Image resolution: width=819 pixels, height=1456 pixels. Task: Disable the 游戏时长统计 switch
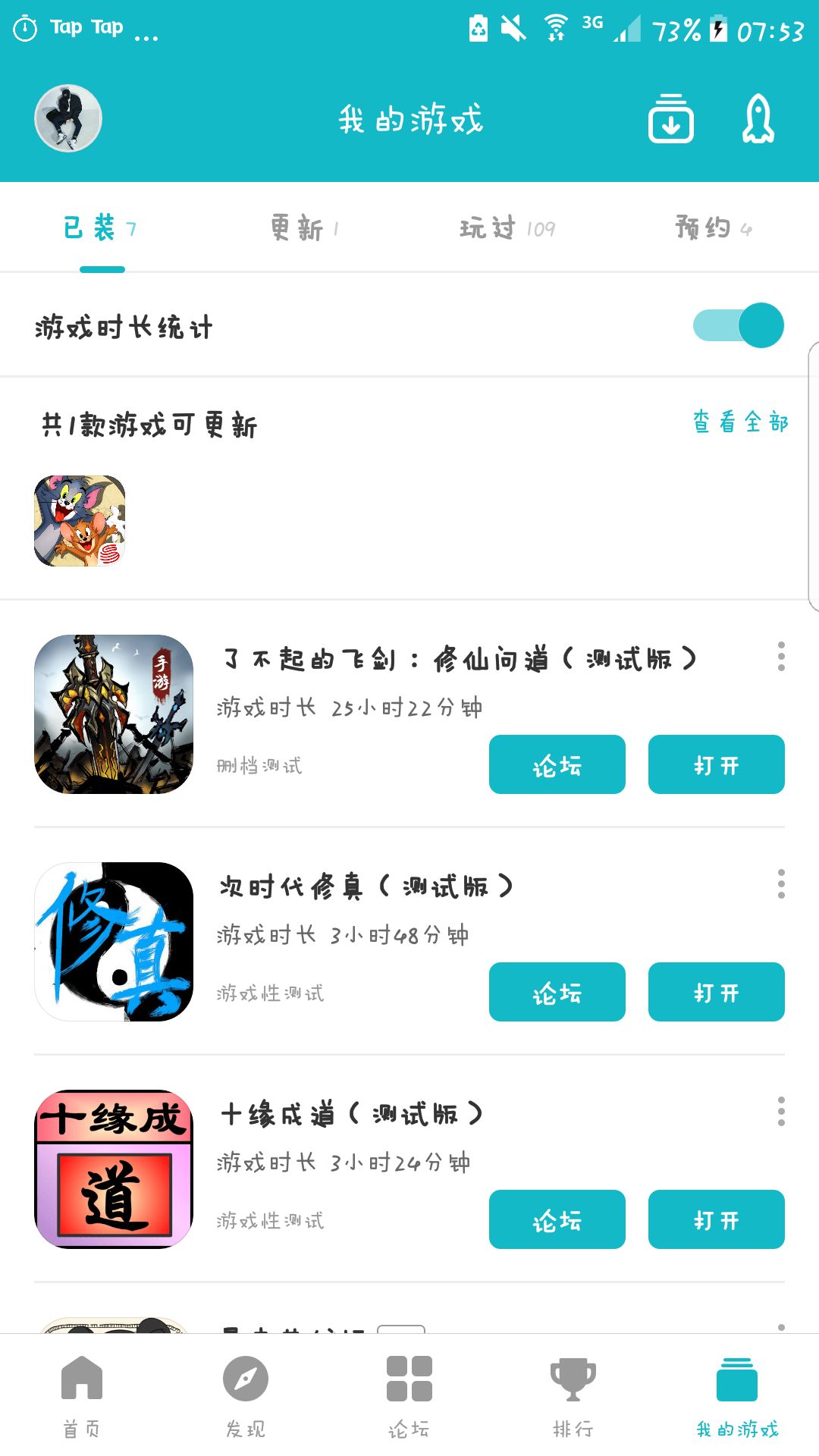click(739, 325)
